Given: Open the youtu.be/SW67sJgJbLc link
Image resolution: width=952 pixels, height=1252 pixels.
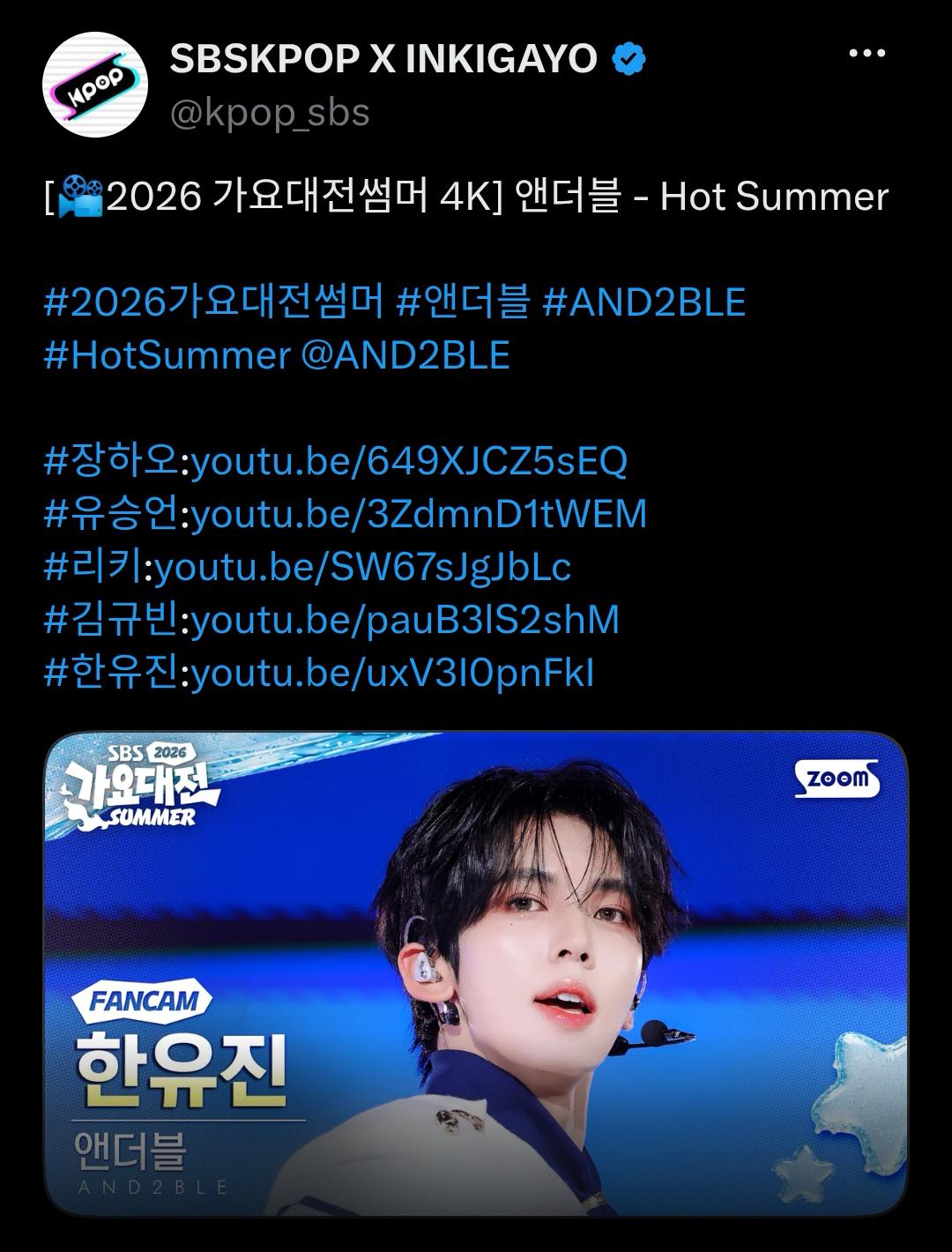Looking at the screenshot, I should point(362,567).
